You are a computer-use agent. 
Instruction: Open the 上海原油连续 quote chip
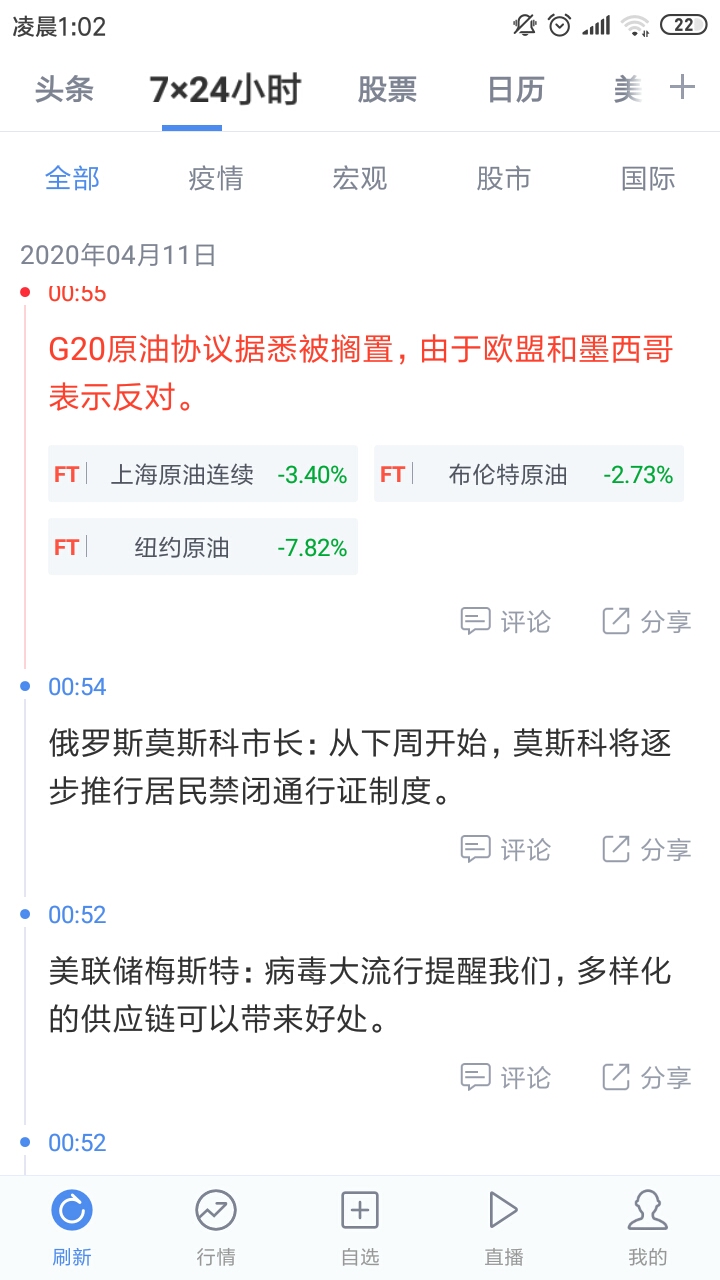(x=203, y=474)
